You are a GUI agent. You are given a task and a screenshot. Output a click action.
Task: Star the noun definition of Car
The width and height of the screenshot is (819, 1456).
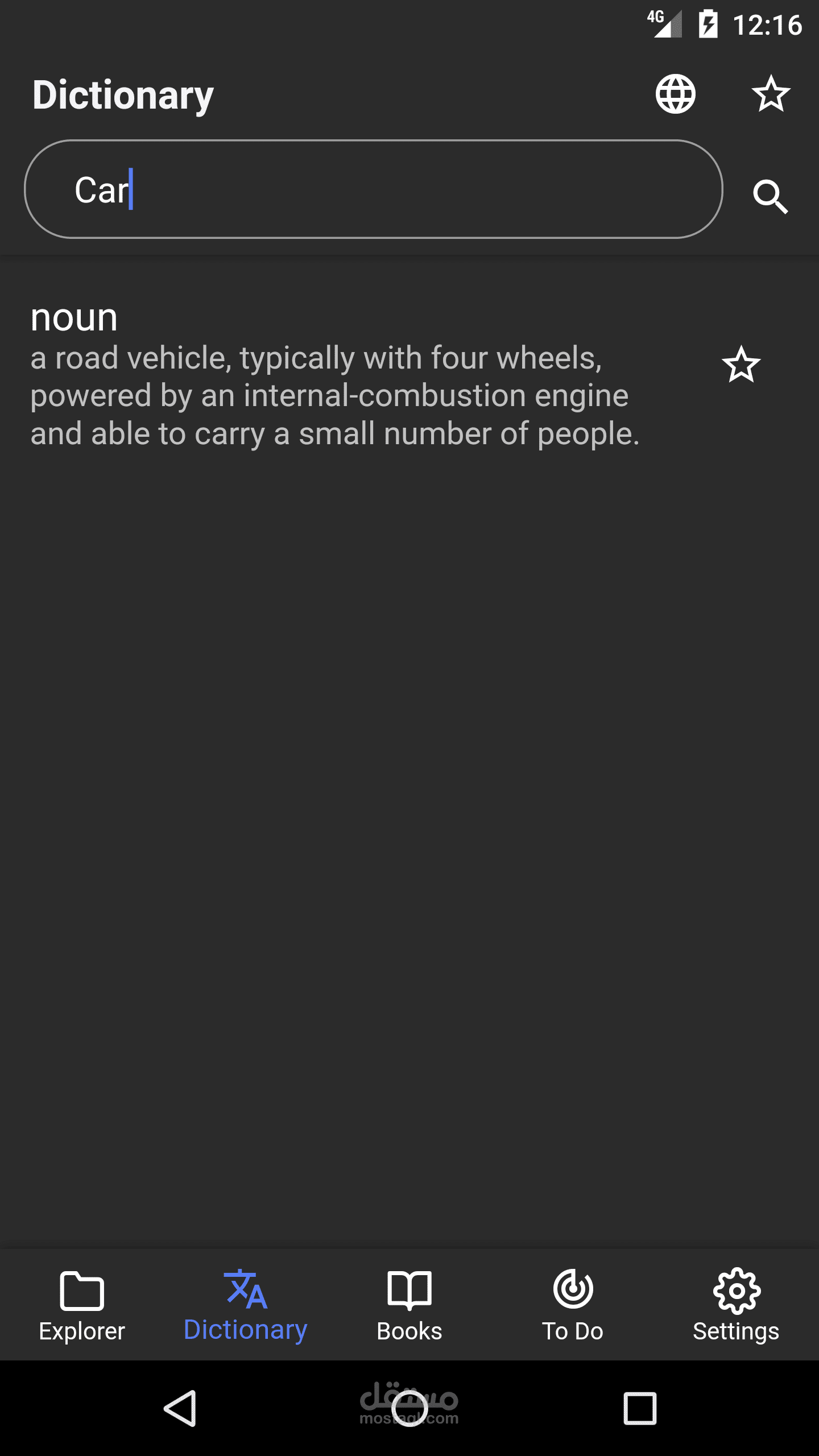click(741, 365)
